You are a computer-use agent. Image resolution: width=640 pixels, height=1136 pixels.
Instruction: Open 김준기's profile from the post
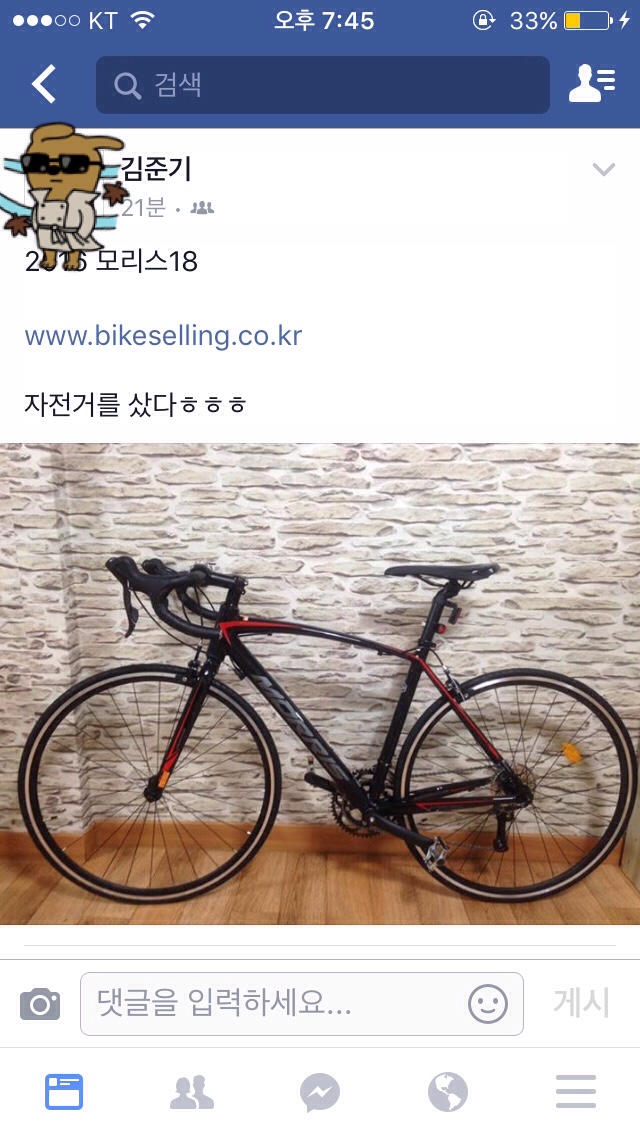(x=156, y=169)
